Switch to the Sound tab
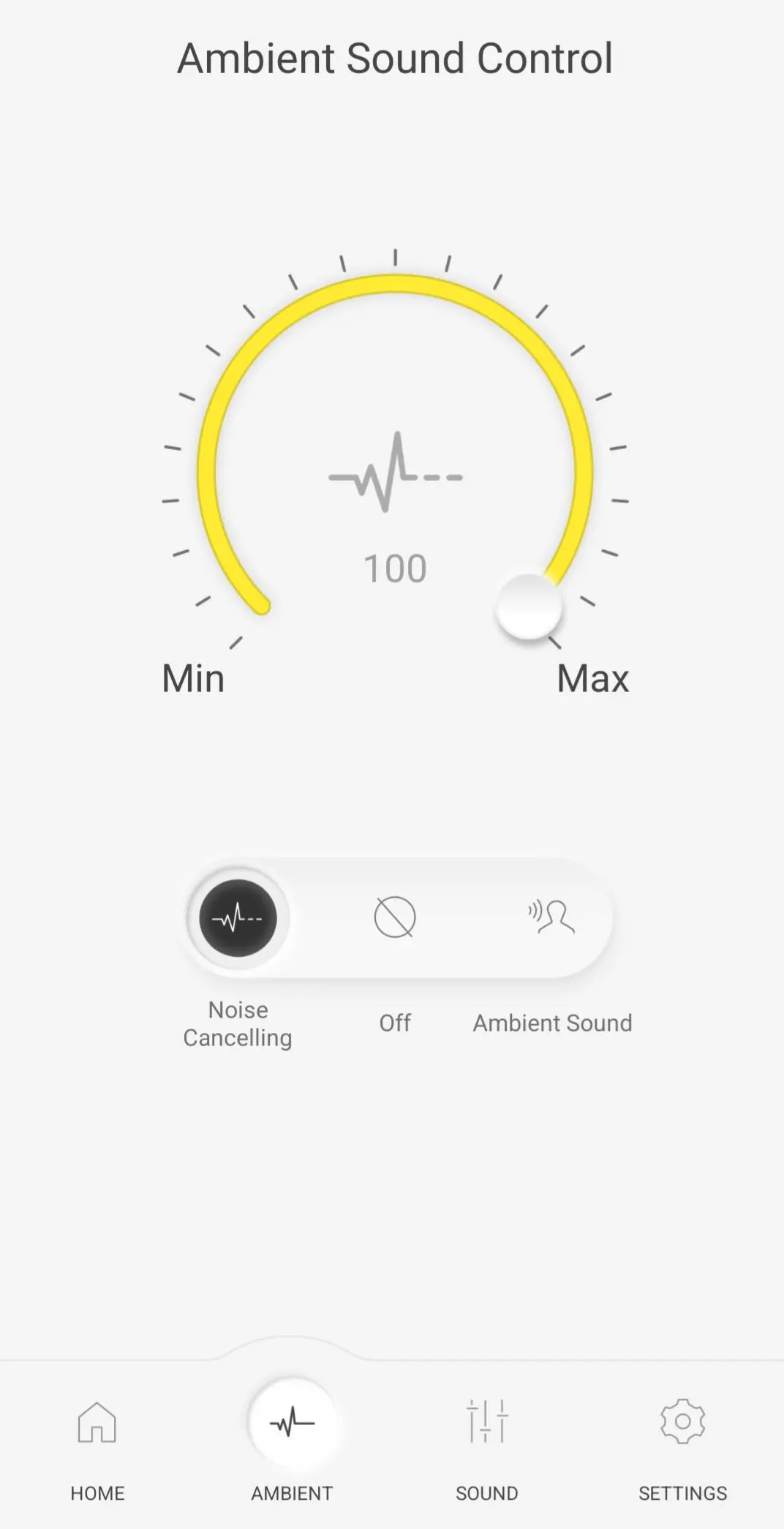Viewport: 784px width, 1529px height. pyautogui.click(x=487, y=1449)
